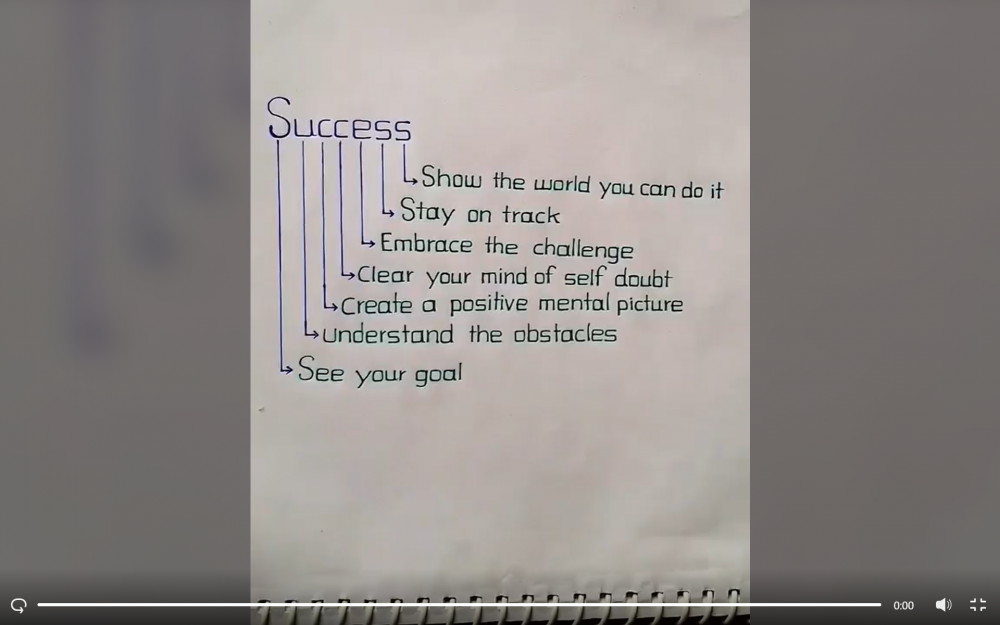1000x625 pixels.
Task: Exit fullscreen mode
Action: tap(978, 605)
